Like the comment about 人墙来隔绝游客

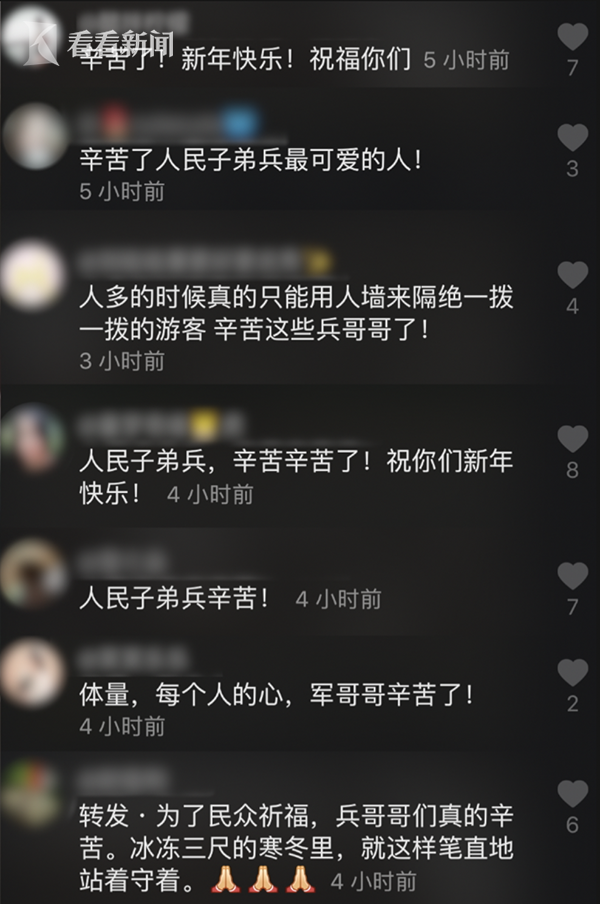click(572, 275)
